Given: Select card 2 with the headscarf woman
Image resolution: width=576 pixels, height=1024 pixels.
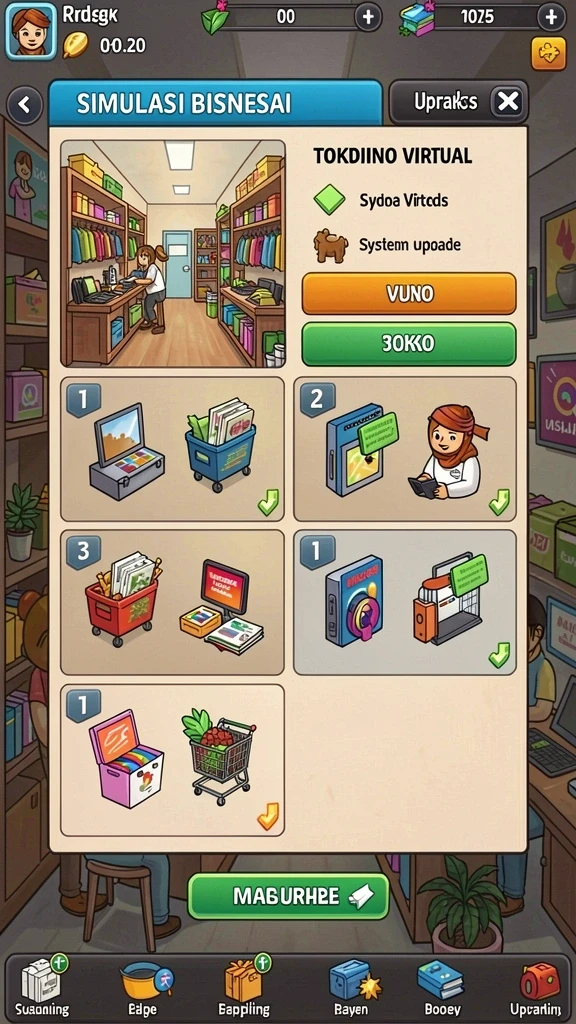Looking at the screenshot, I should point(405,449).
